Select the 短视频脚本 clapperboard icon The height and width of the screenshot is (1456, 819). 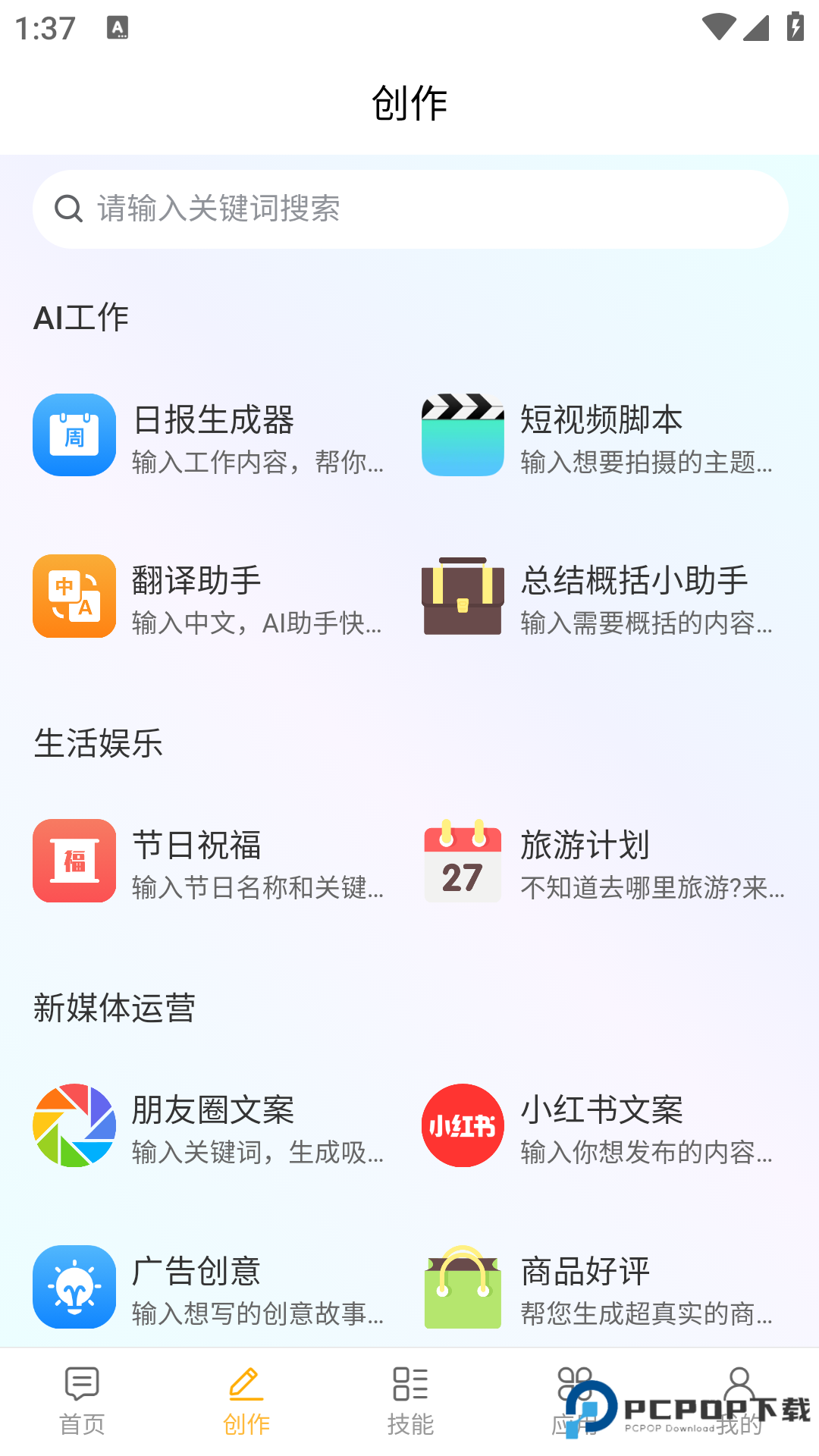462,435
